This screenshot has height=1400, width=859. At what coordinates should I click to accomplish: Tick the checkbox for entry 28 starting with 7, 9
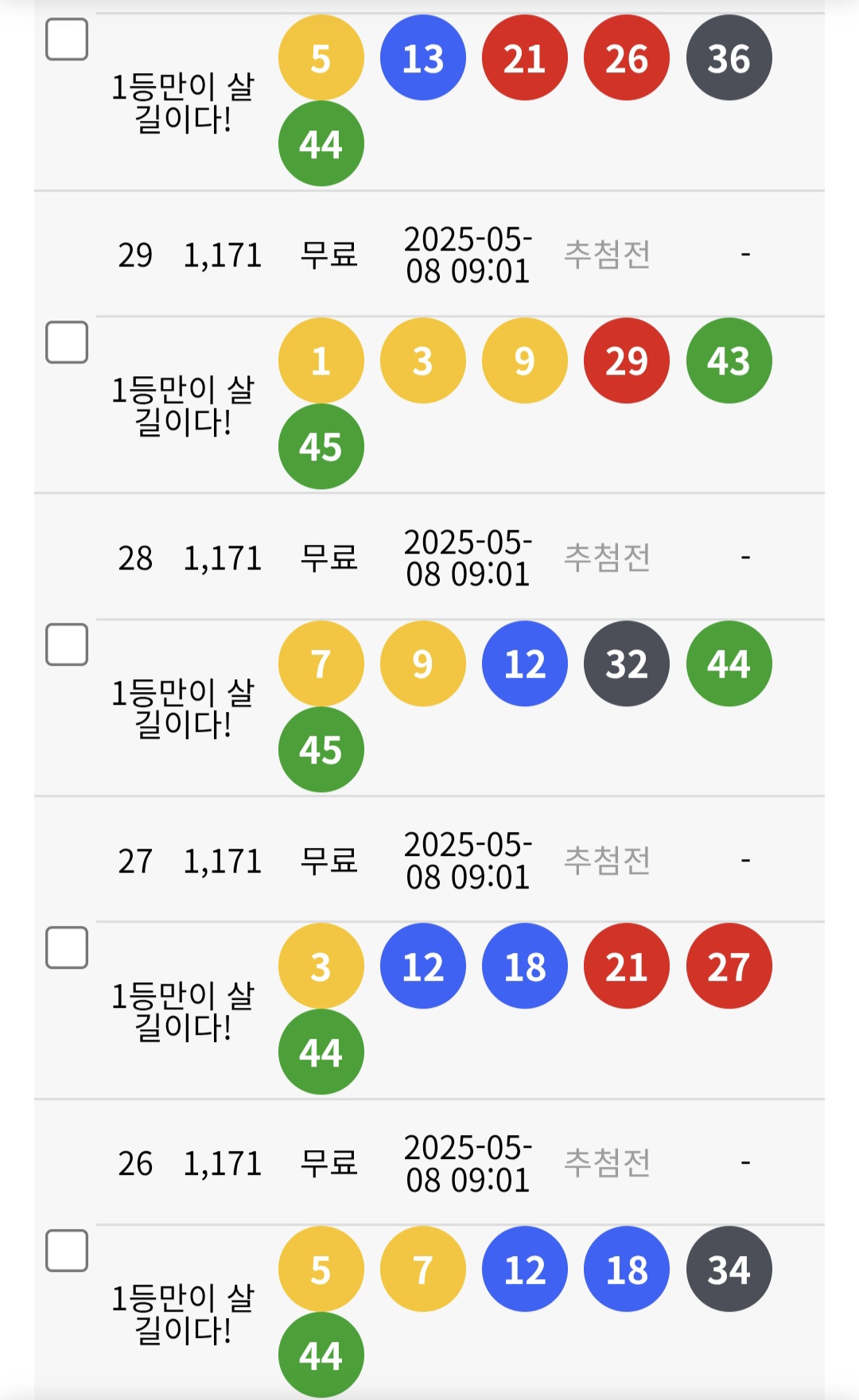[67, 644]
